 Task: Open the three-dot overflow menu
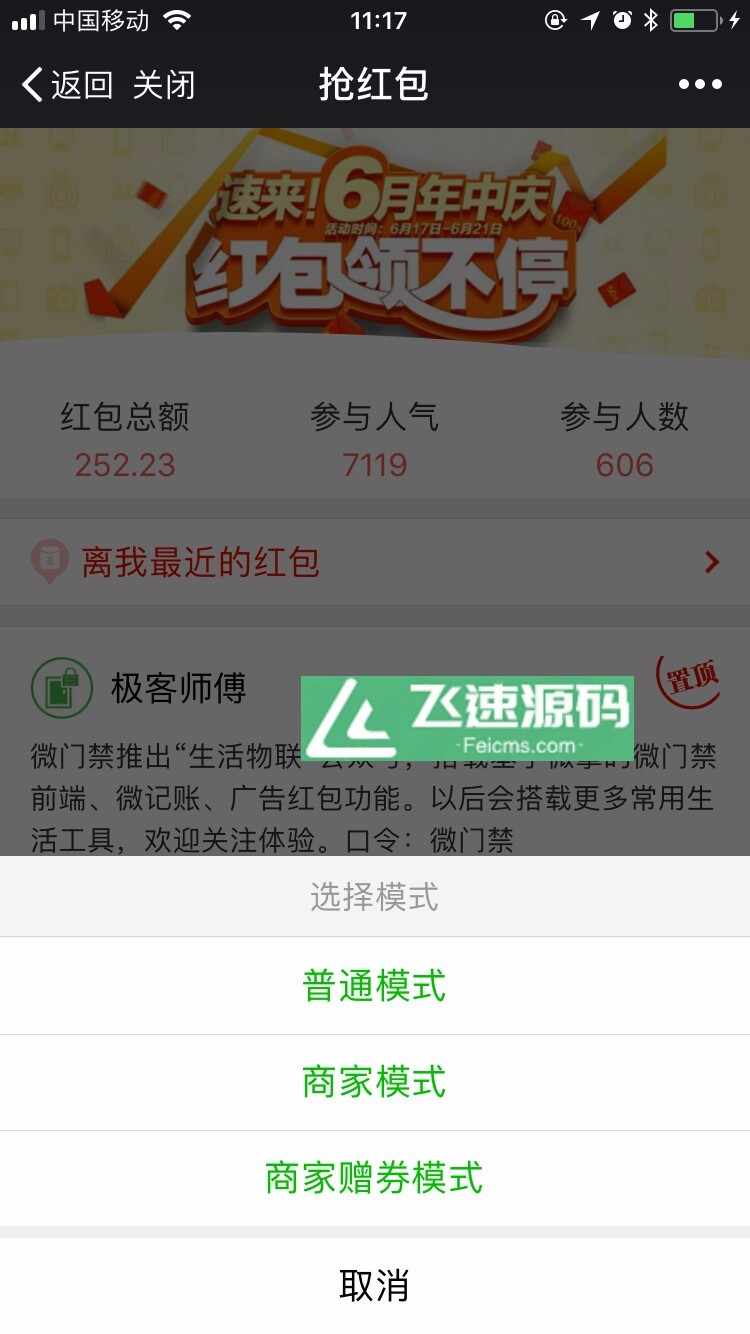[x=700, y=85]
